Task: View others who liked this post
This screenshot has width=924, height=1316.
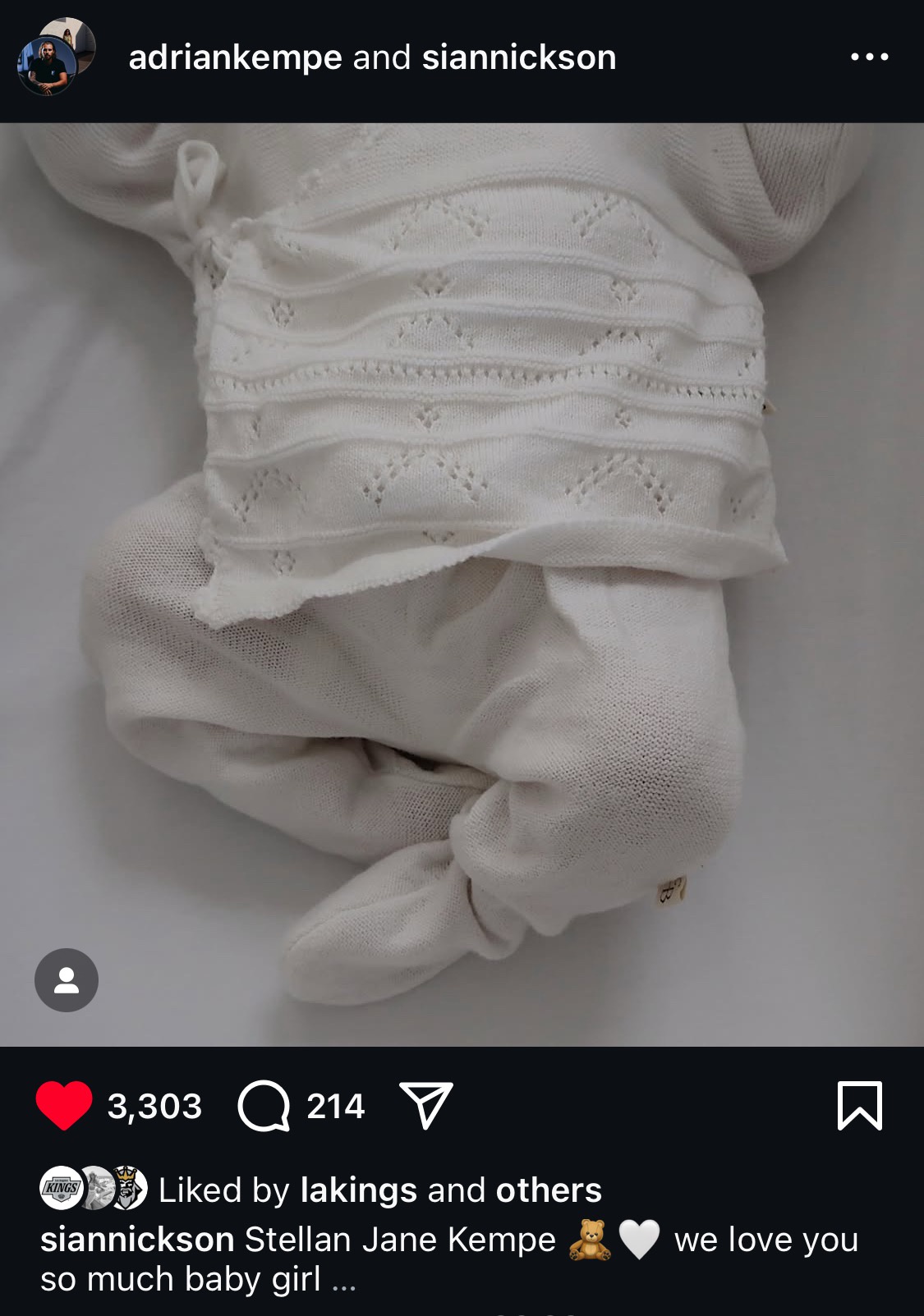Action: pos(548,1190)
